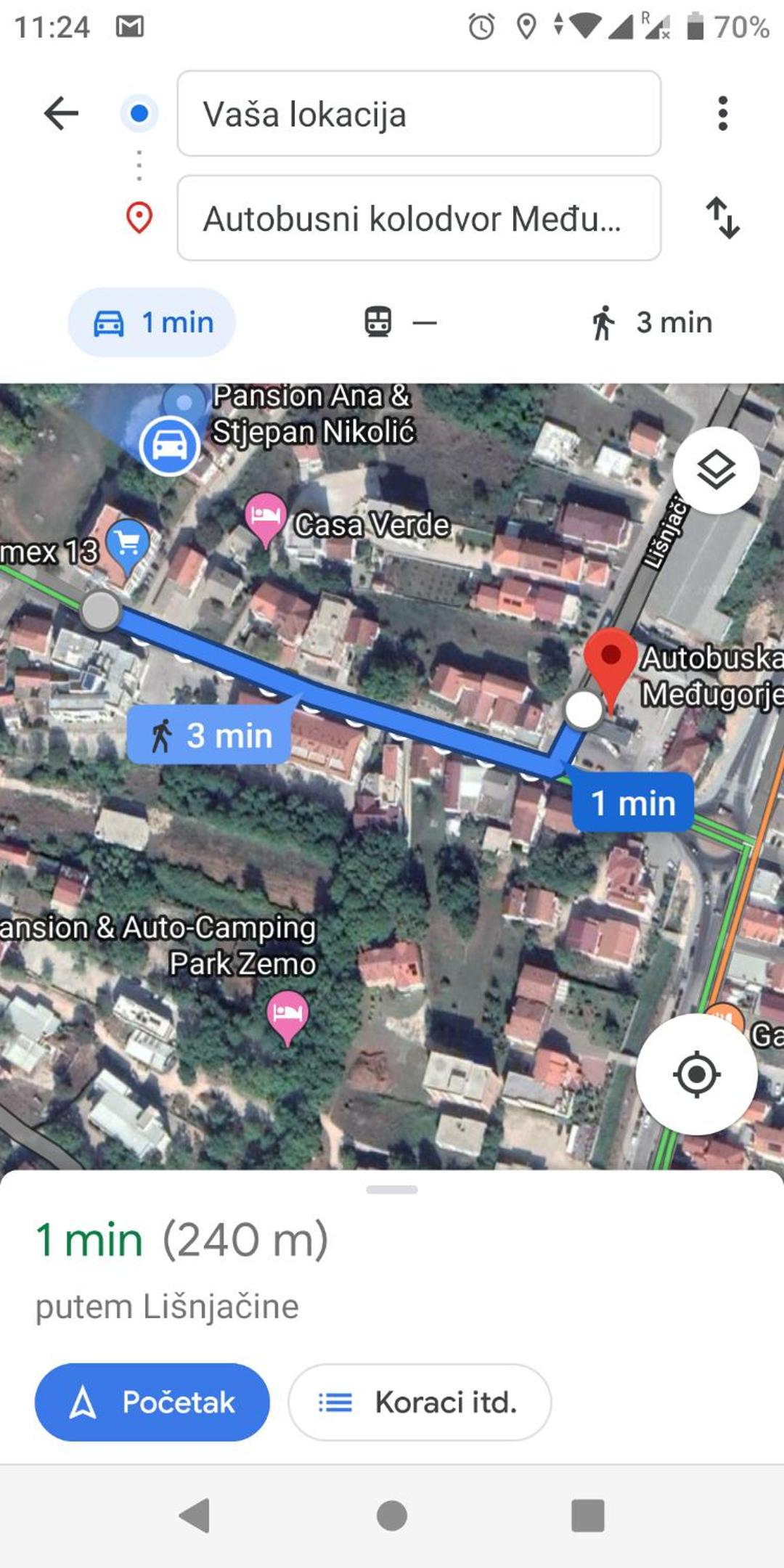The image size is (784, 1568).
Task: Select the 3 min walking route label
Action: point(209,735)
